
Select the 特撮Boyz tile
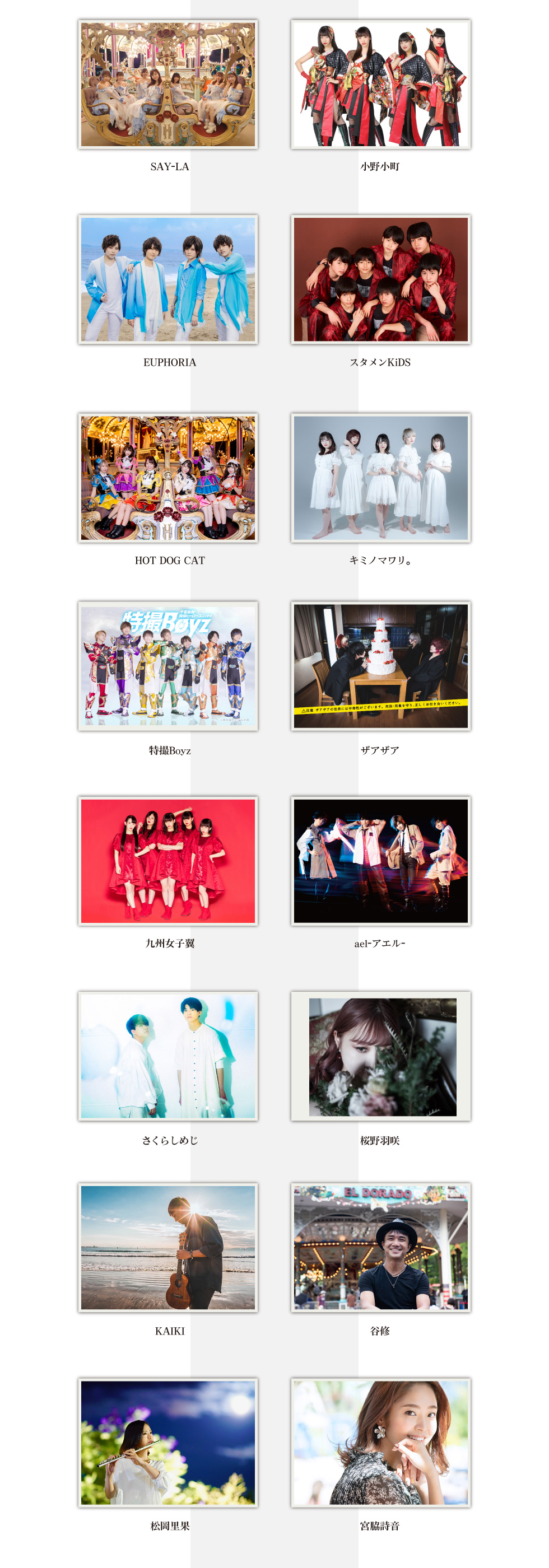(x=168, y=666)
